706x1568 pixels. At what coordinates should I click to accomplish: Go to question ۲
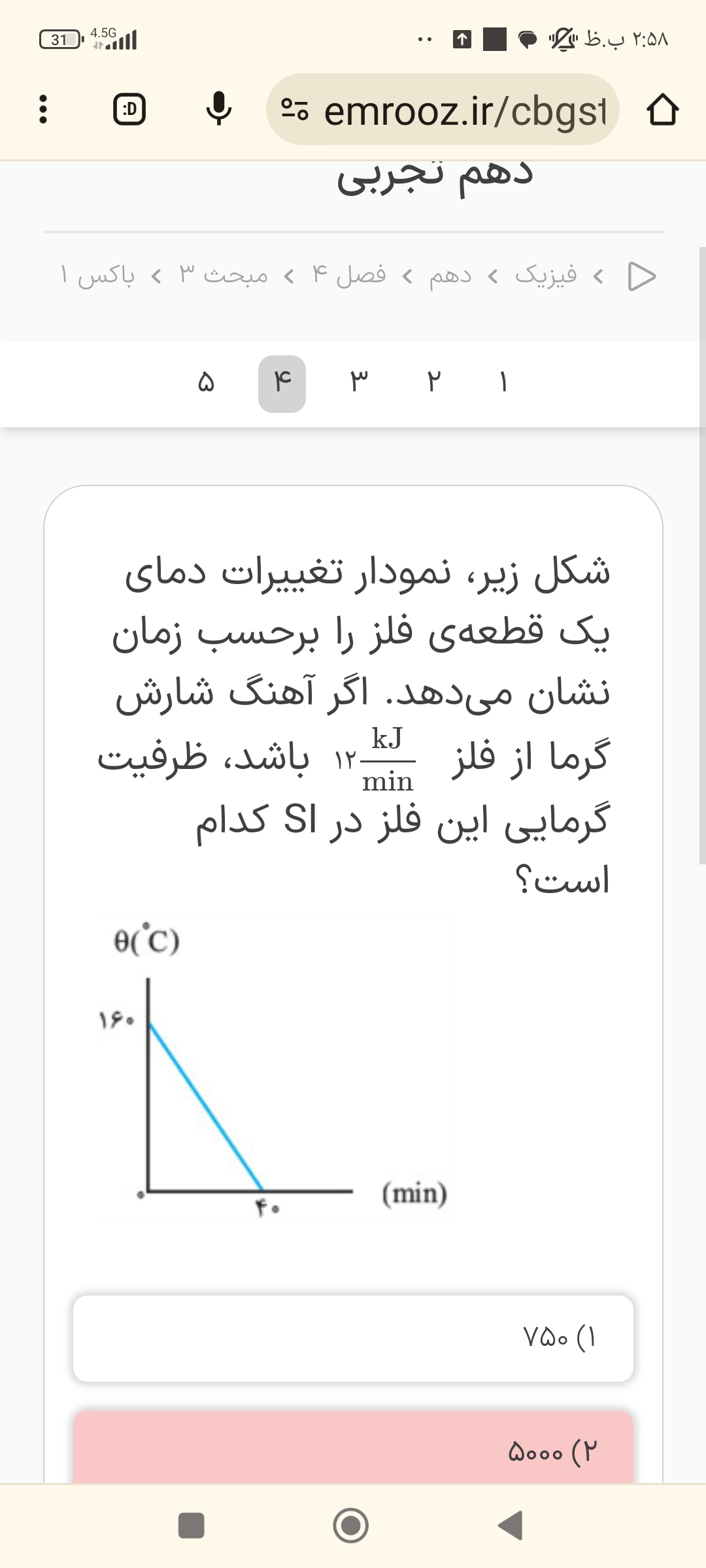pos(433,383)
